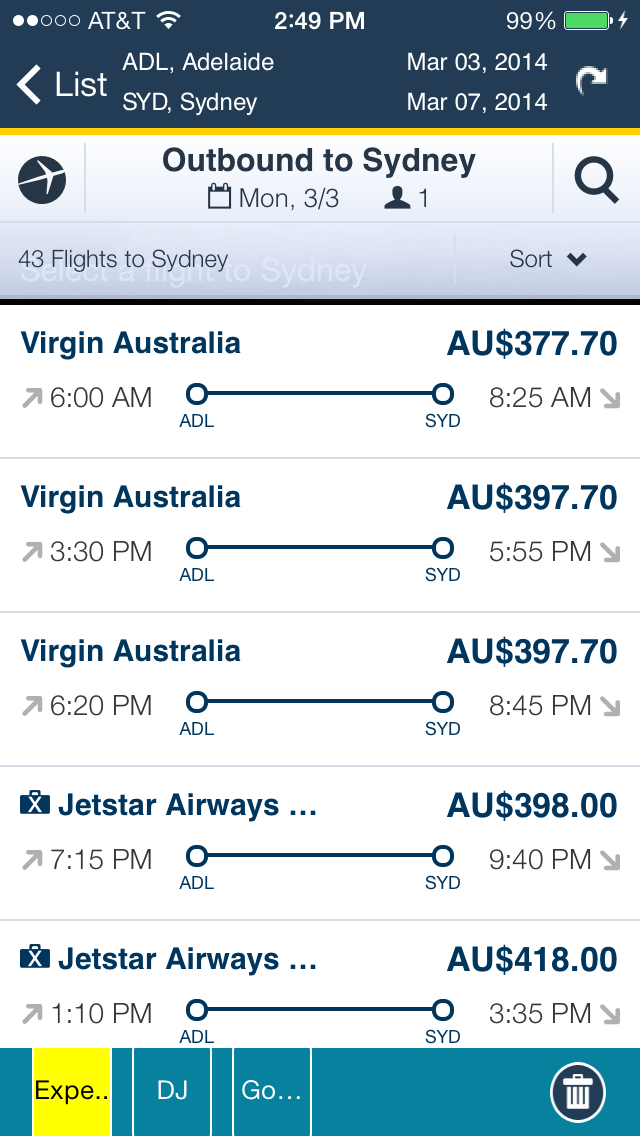Select Virgin Australia 6:00 AM flight
The image size is (640, 1136).
tap(320, 381)
